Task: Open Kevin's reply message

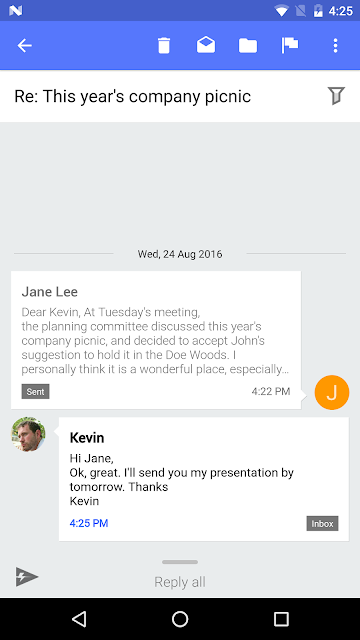Action: click(204, 479)
